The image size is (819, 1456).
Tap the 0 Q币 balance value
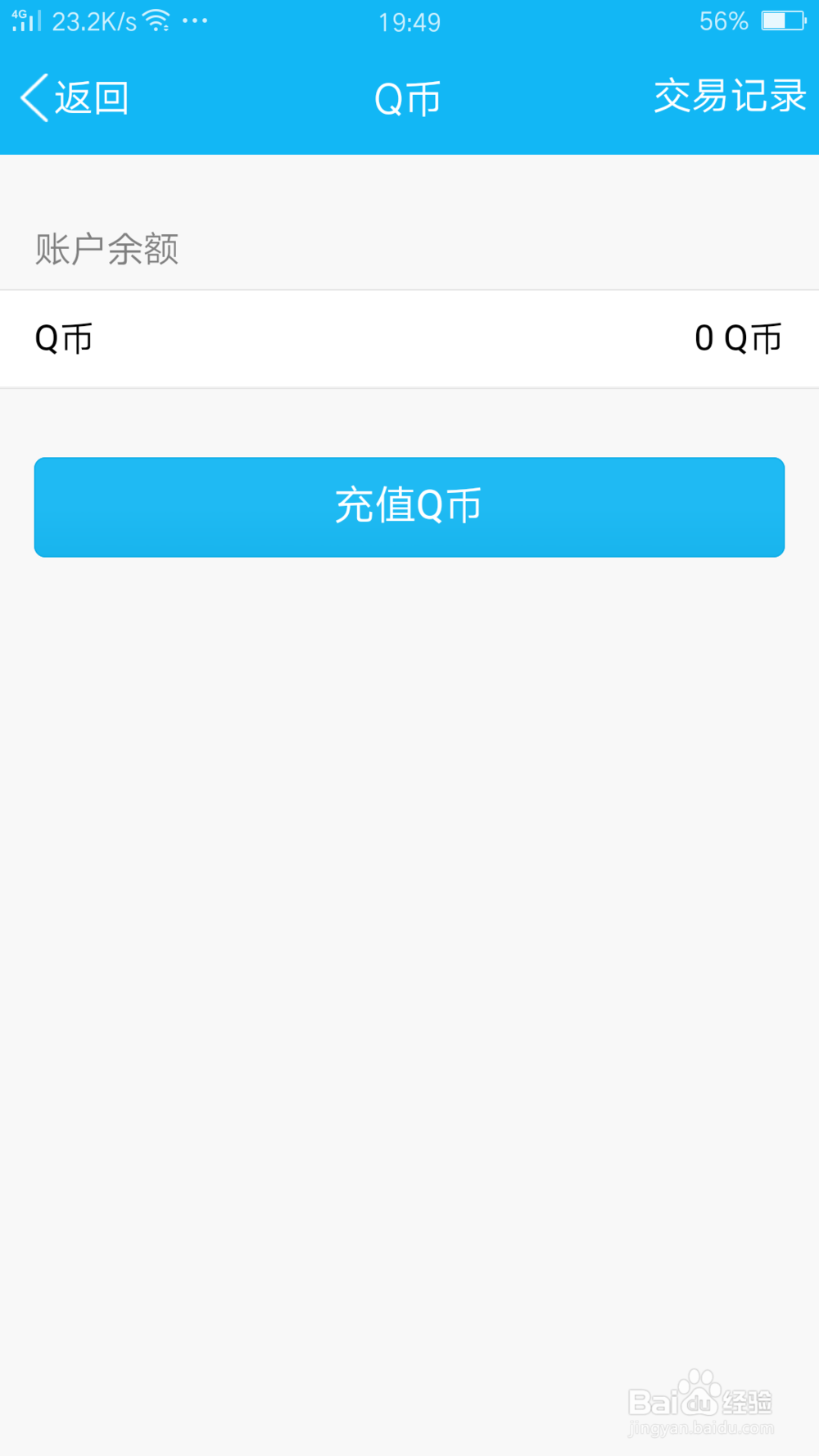pyautogui.click(x=736, y=338)
